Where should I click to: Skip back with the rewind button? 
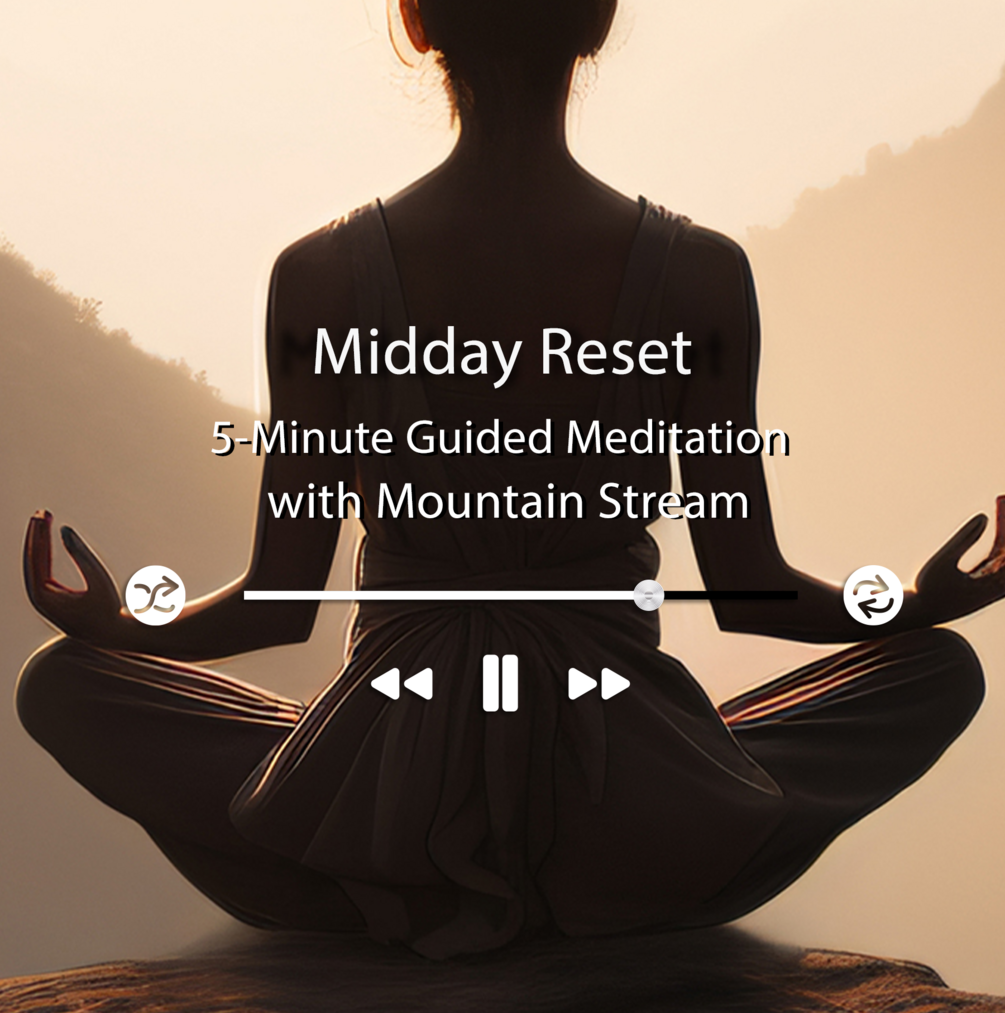[x=402, y=684]
